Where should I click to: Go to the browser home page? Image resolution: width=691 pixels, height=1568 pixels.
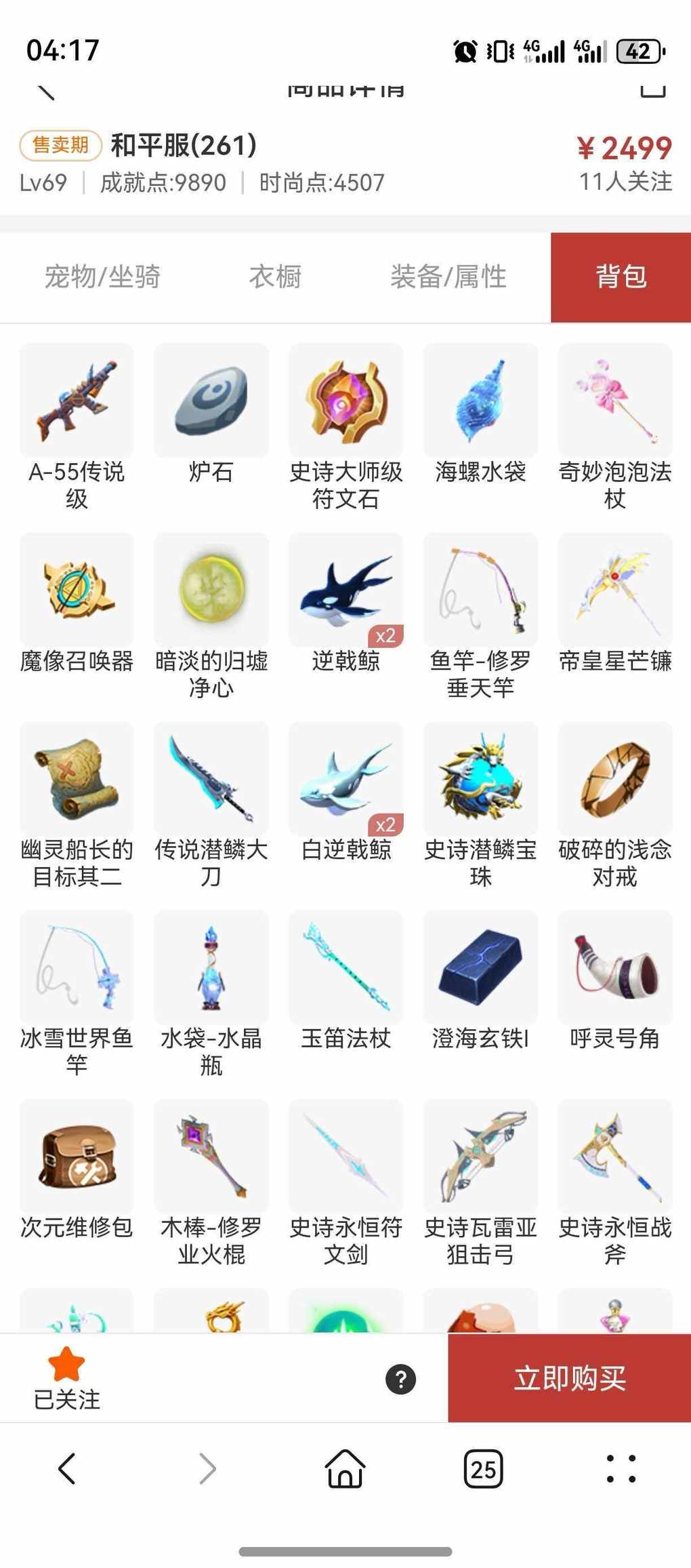pyautogui.click(x=345, y=1469)
